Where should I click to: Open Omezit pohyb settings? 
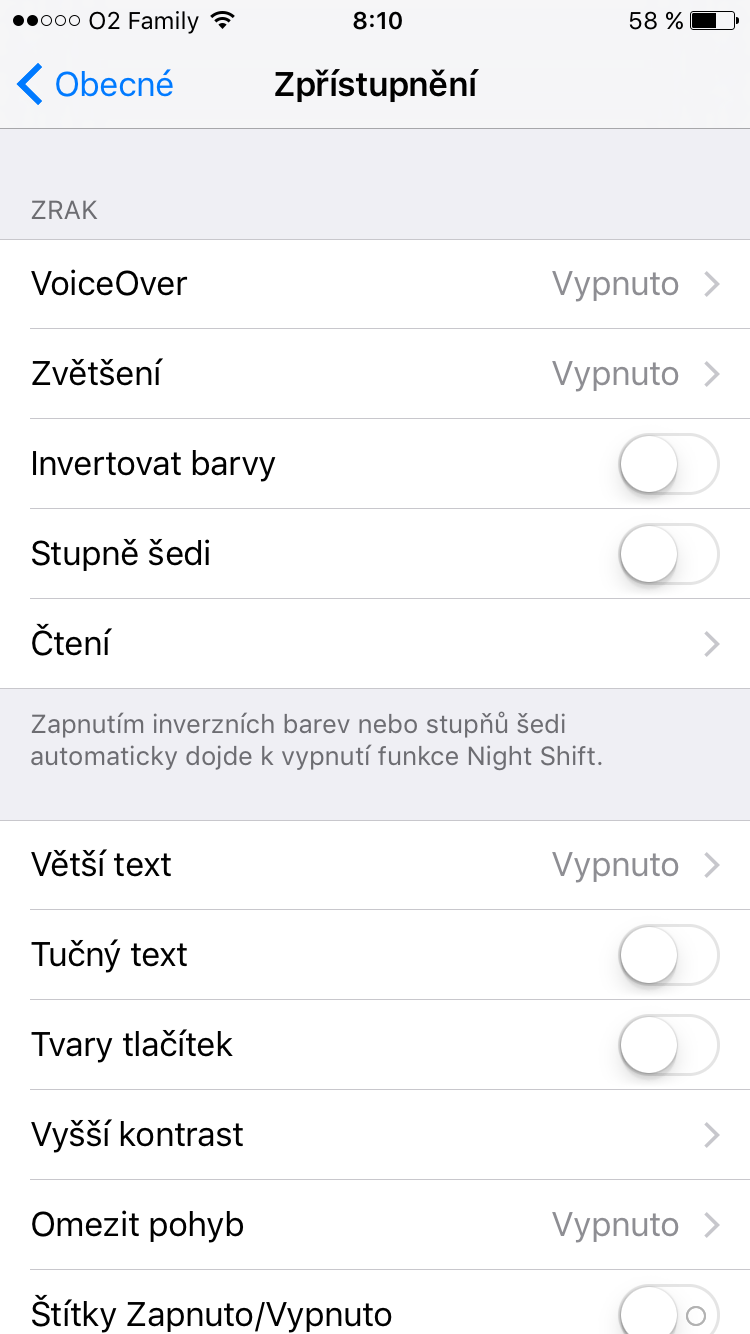(375, 1225)
